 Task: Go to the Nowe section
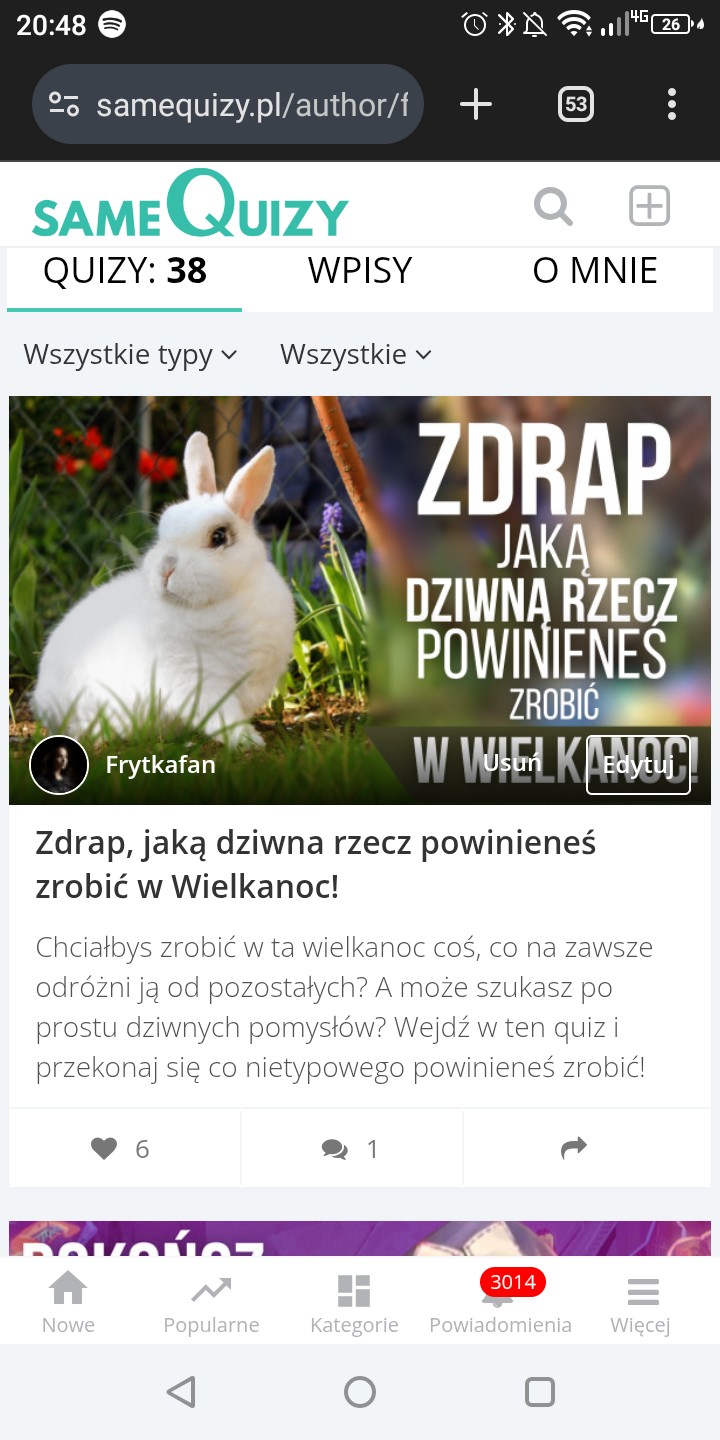[x=68, y=1303]
